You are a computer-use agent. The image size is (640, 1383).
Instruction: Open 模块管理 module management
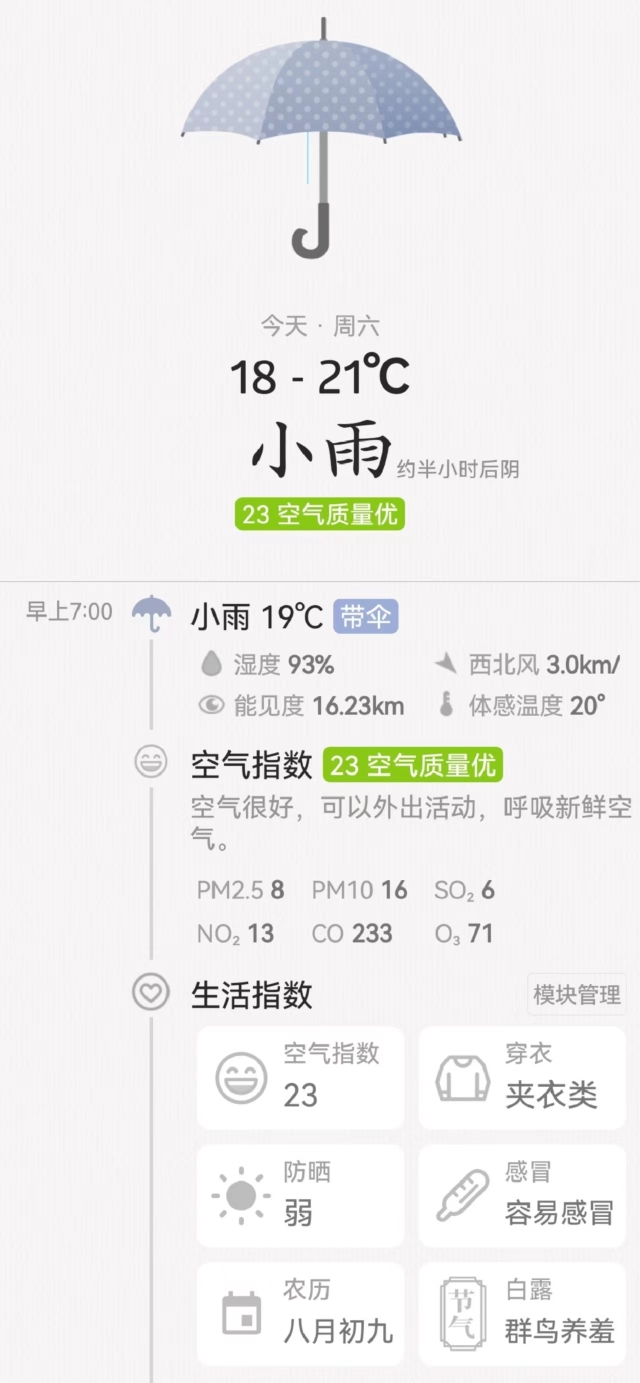coord(577,995)
